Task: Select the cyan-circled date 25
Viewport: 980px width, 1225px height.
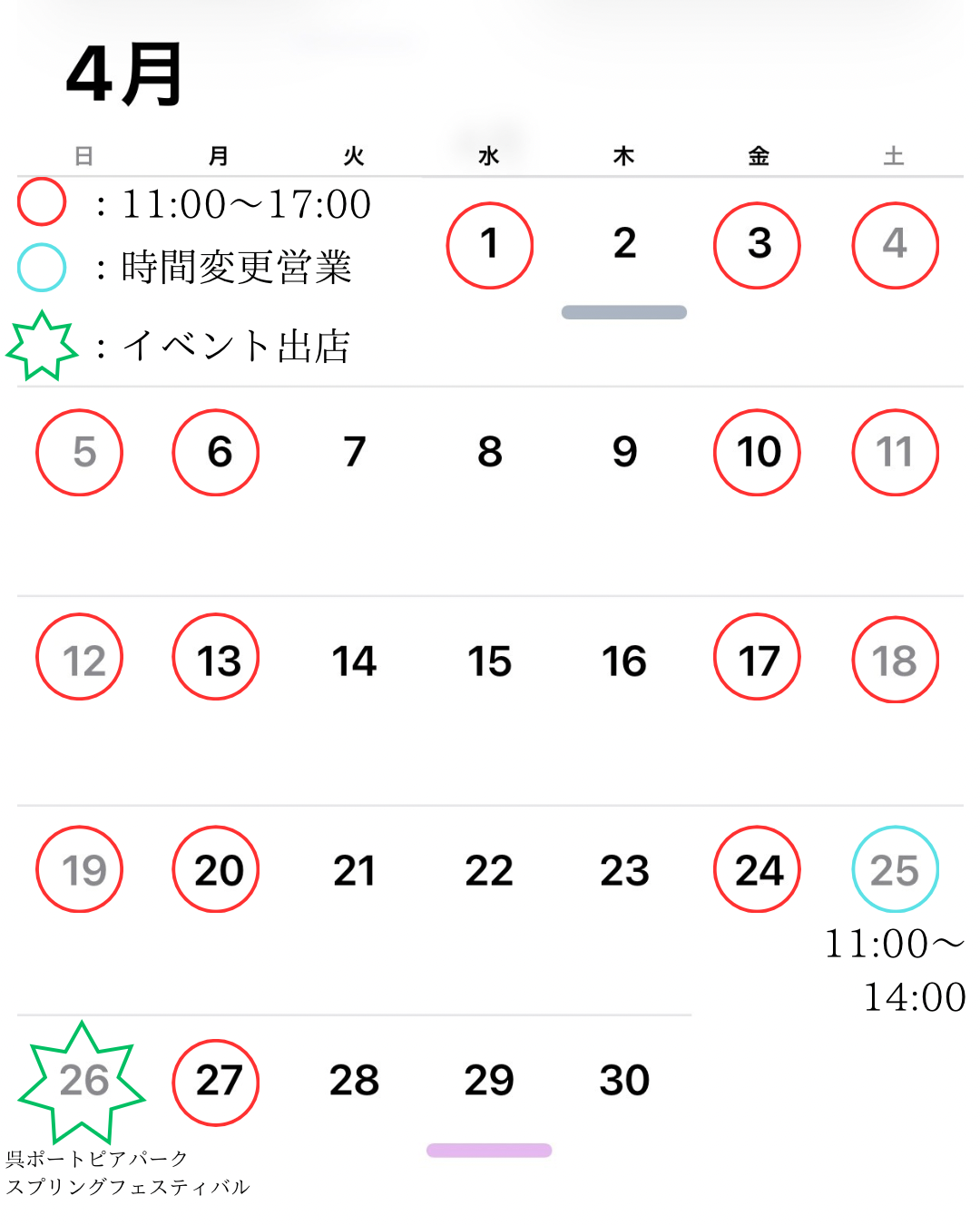Action: click(895, 868)
